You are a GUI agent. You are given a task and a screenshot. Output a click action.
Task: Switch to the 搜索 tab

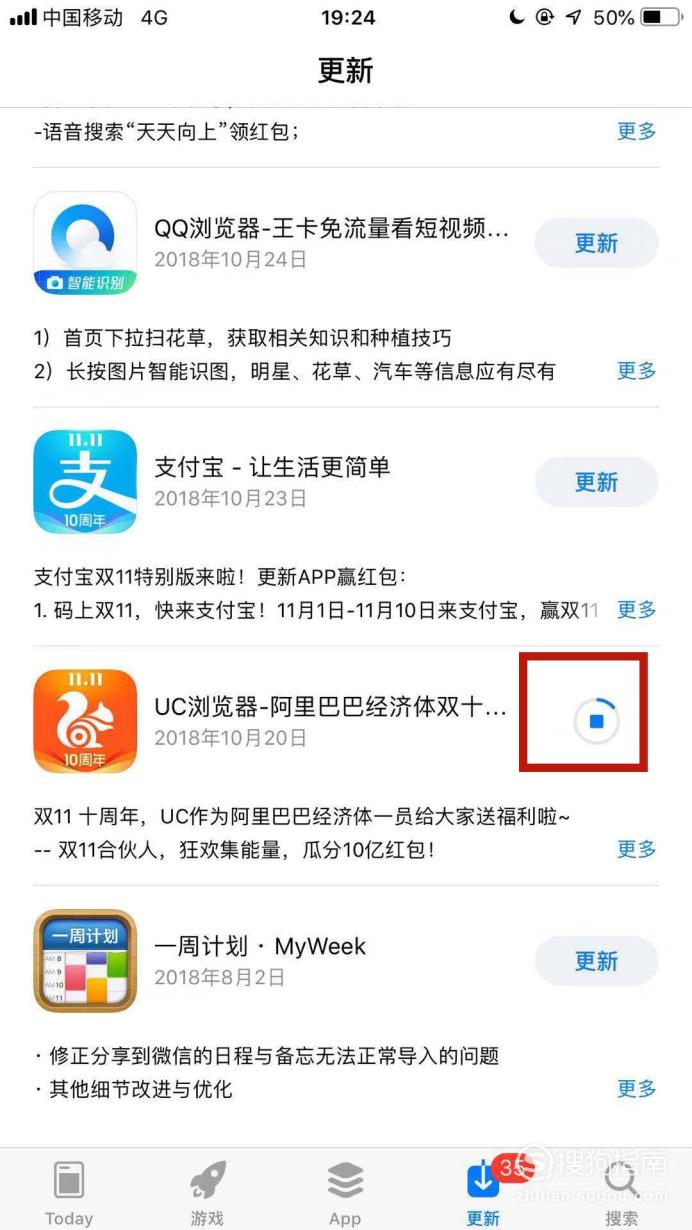coord(622,1192)
